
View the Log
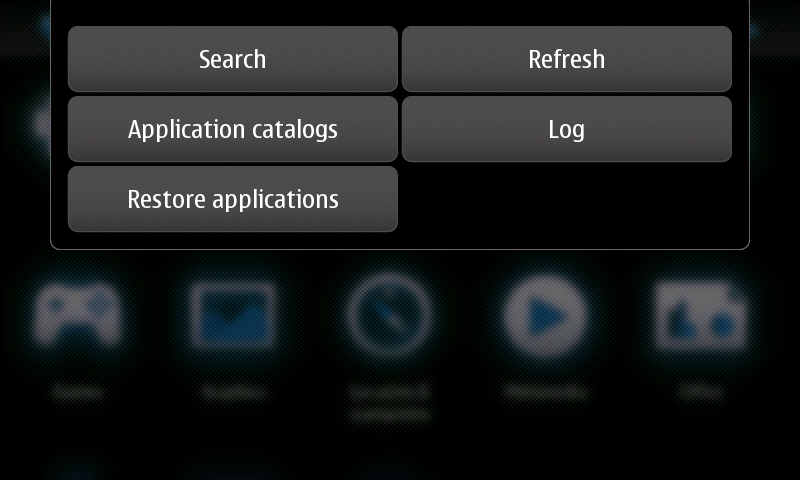click(x=566, y=129)
